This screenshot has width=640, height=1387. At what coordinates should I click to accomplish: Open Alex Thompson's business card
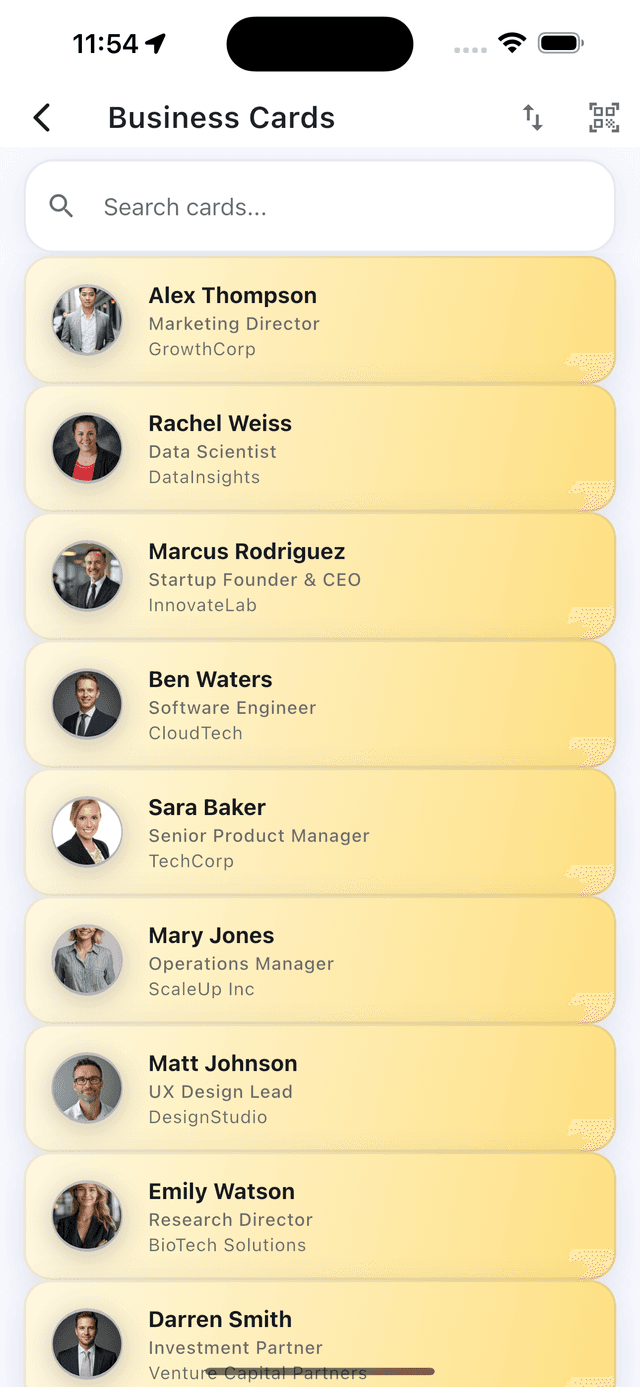320,320
